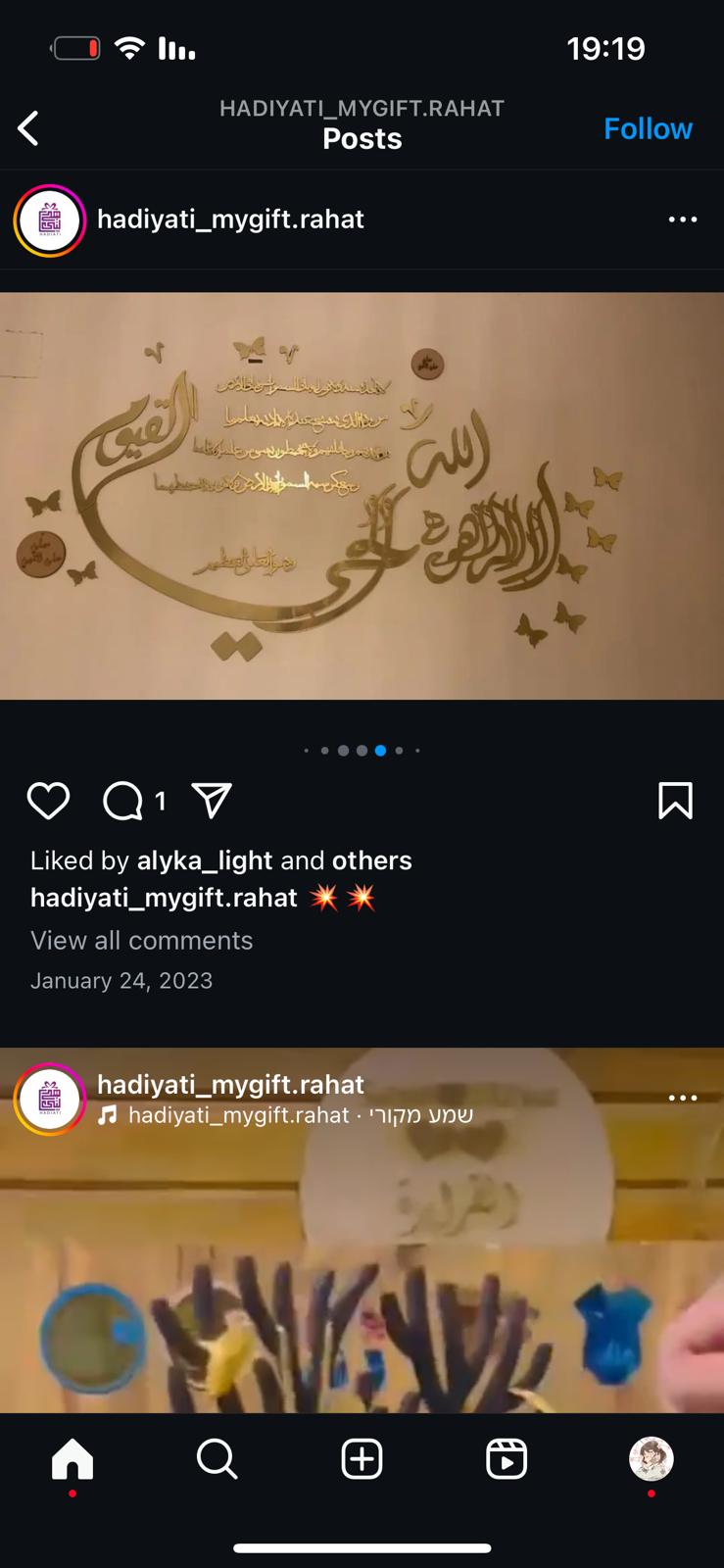Switch to the Reels tab

click(507, 1458)
